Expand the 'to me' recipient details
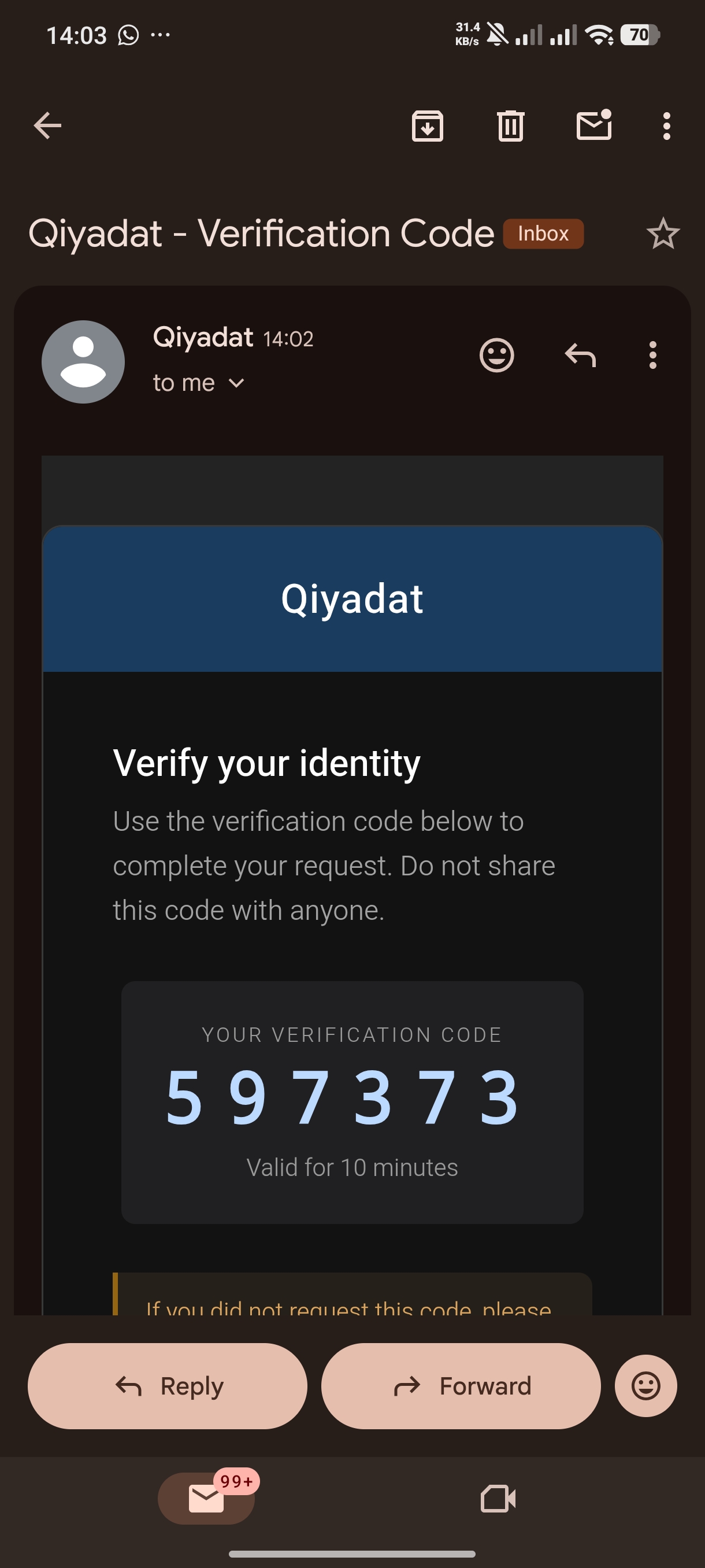This screenshot has width=705, height=1568. tap(198, 383)
